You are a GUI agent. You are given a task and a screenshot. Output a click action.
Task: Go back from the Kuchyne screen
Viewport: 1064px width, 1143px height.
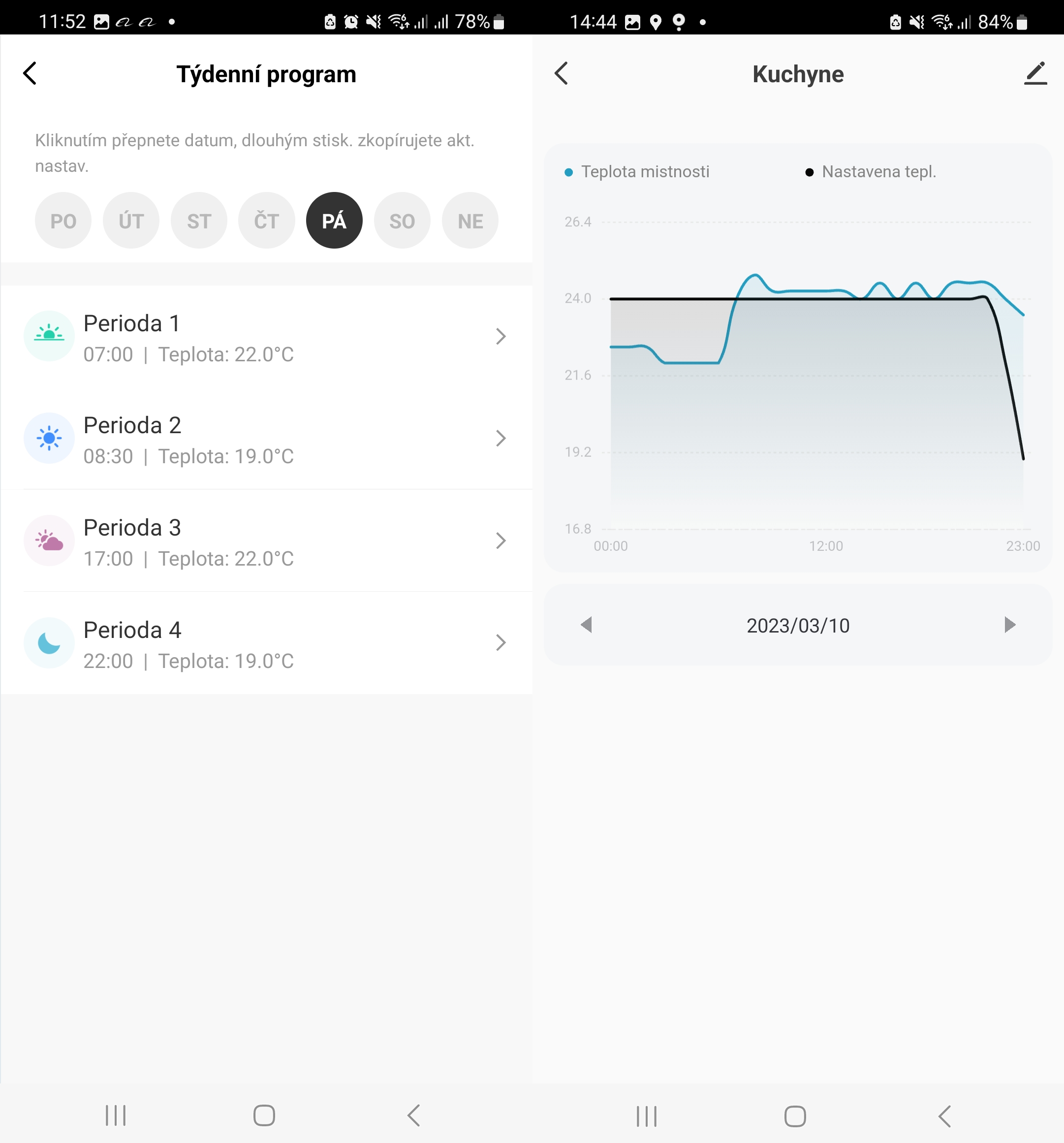coord(561,74)
